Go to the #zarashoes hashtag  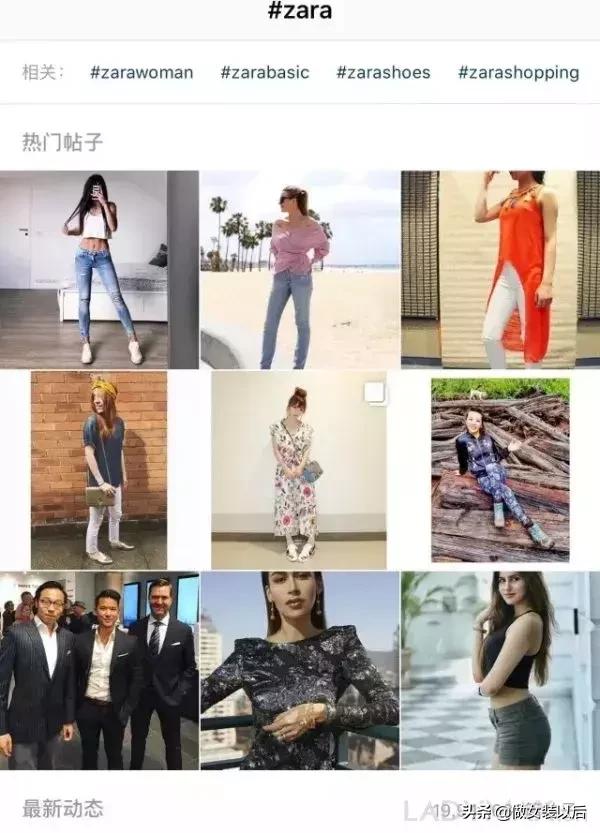tap(383, 72)
